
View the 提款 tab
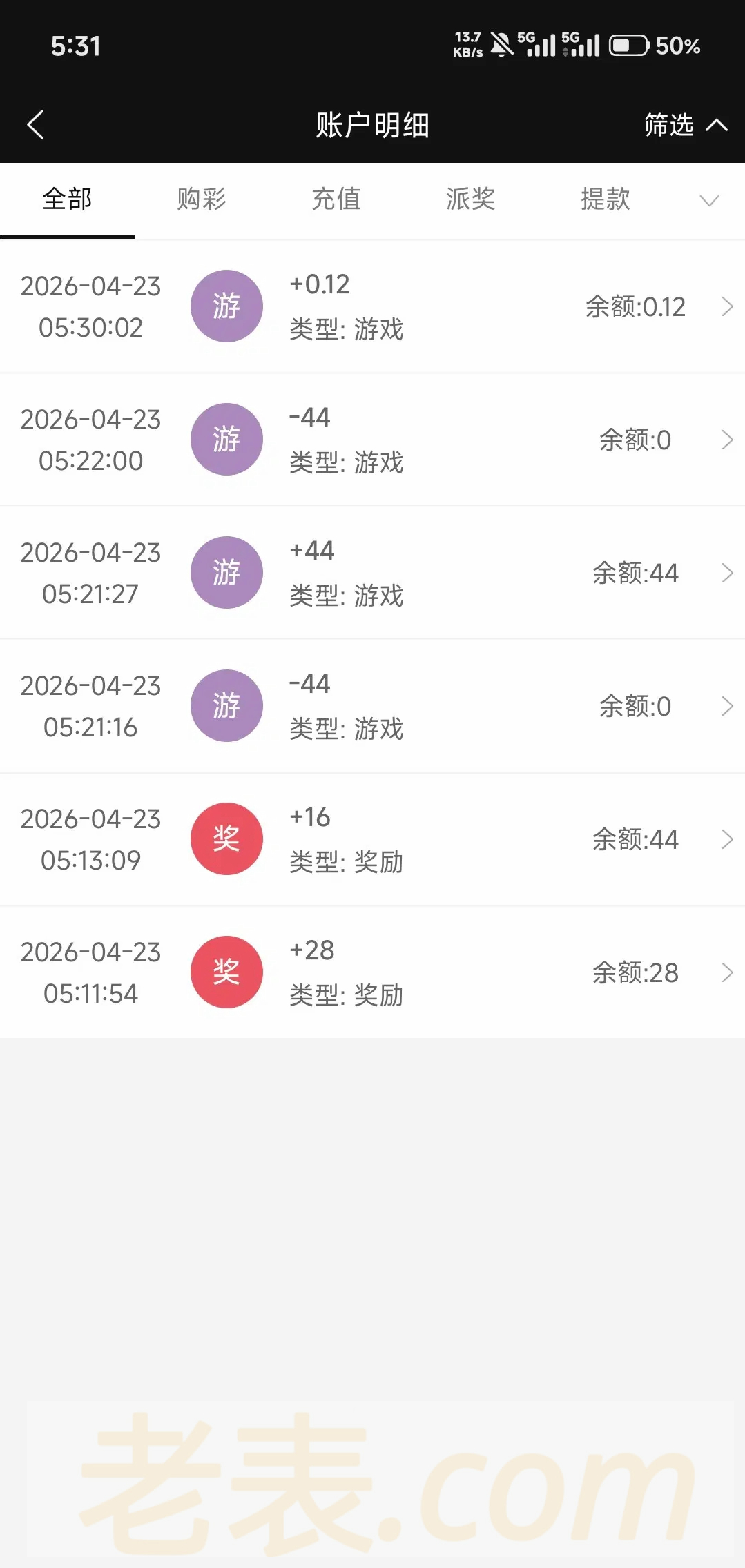[x=606, y=199]
